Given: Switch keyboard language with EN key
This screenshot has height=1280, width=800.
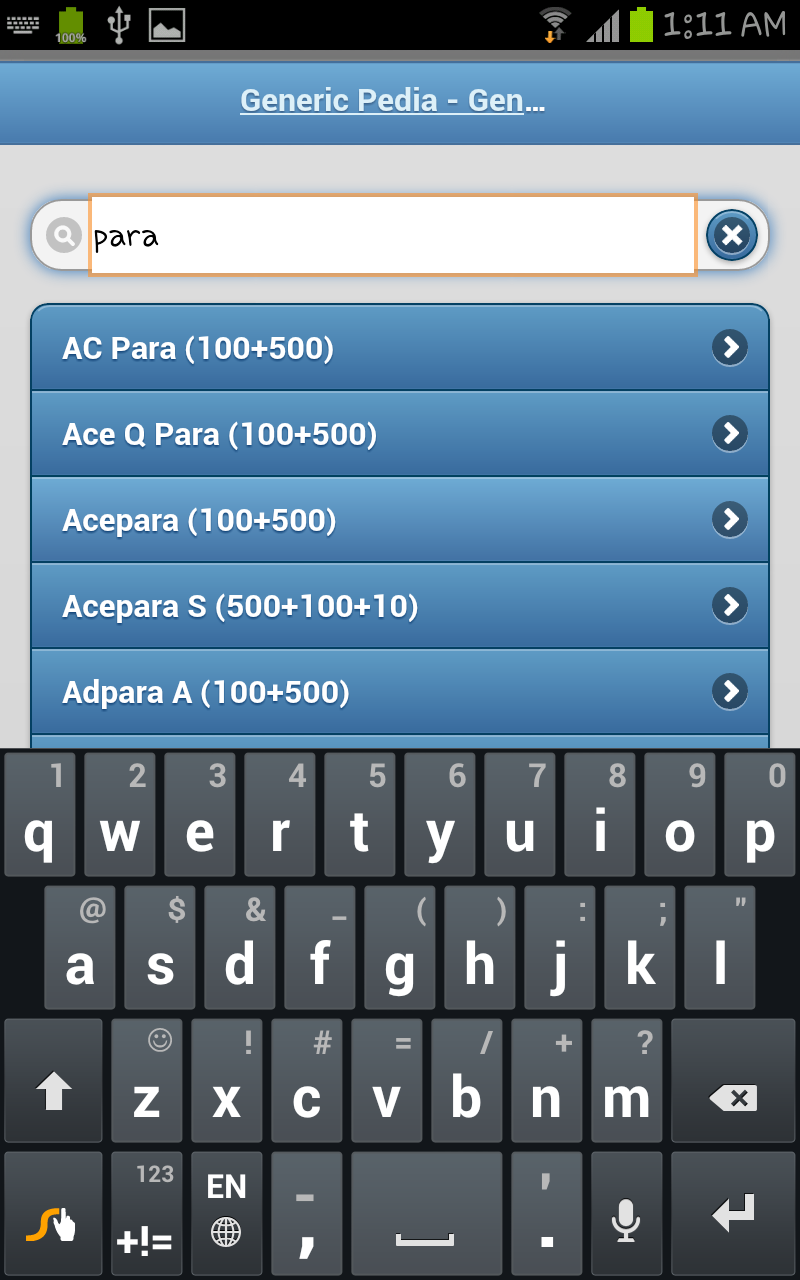Looking at the screenshot, I should (x=227, y=1213).
